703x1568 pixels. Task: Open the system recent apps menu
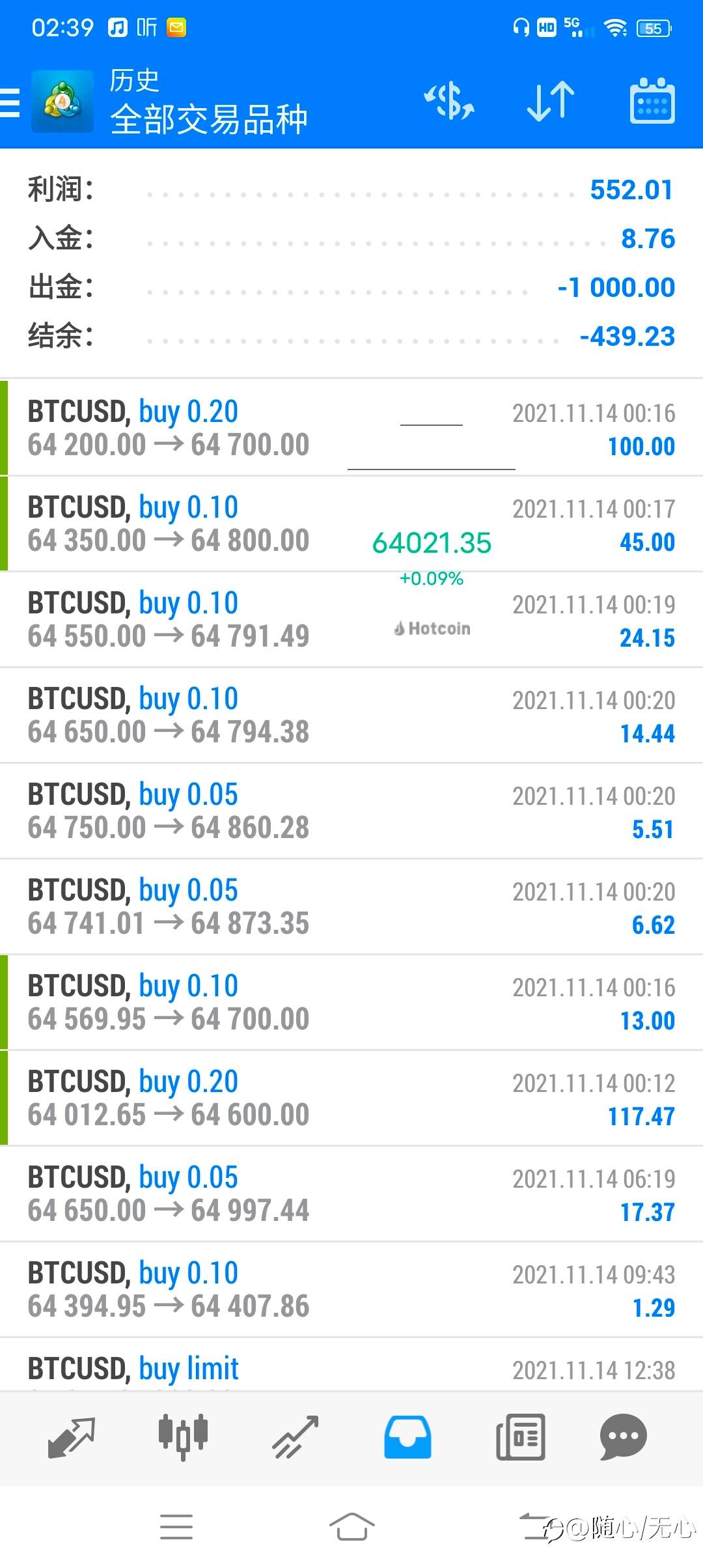(176, 1527)
